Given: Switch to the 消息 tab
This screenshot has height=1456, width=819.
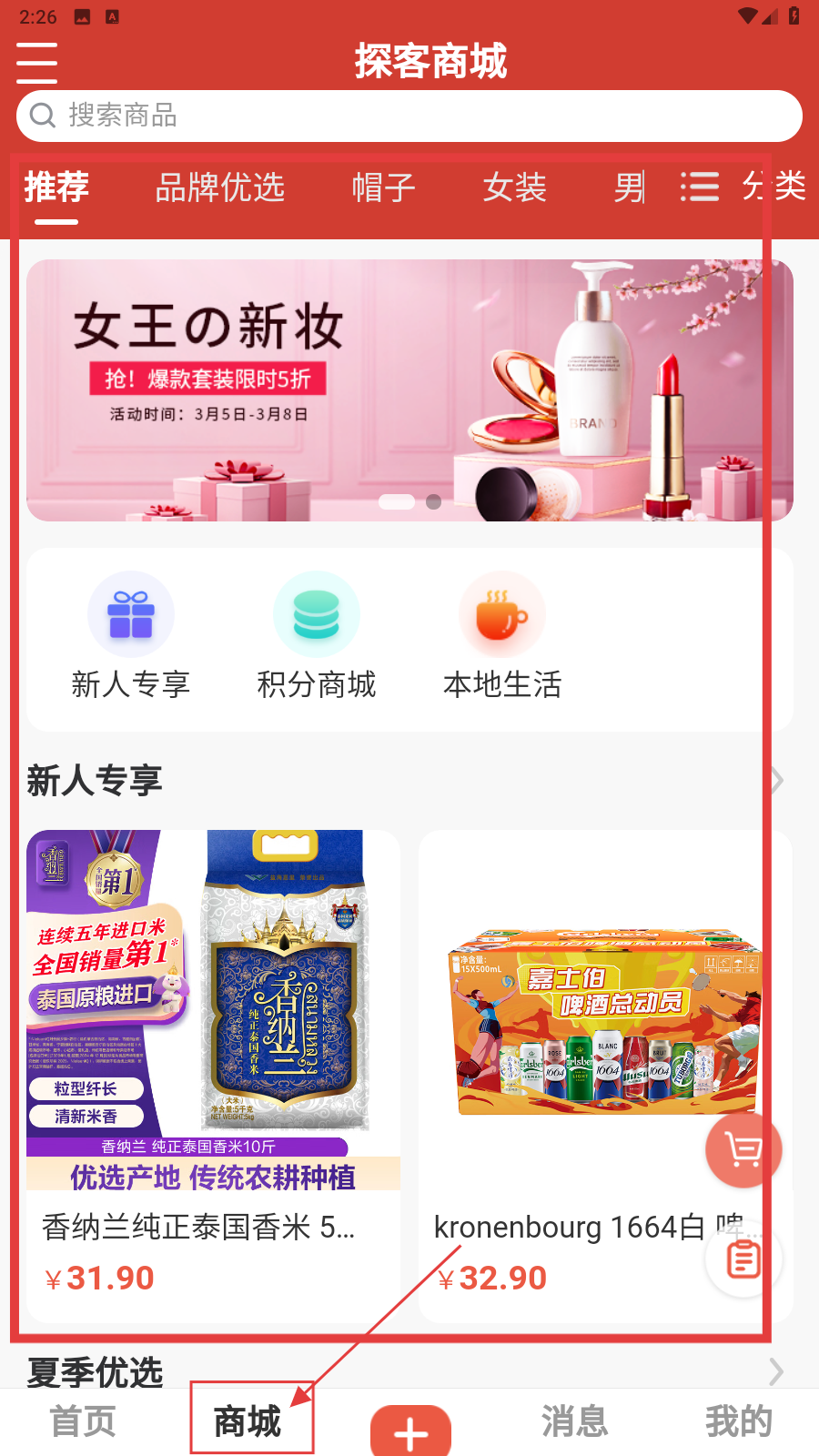Looking at the screenshot, I should point(574,1421).
